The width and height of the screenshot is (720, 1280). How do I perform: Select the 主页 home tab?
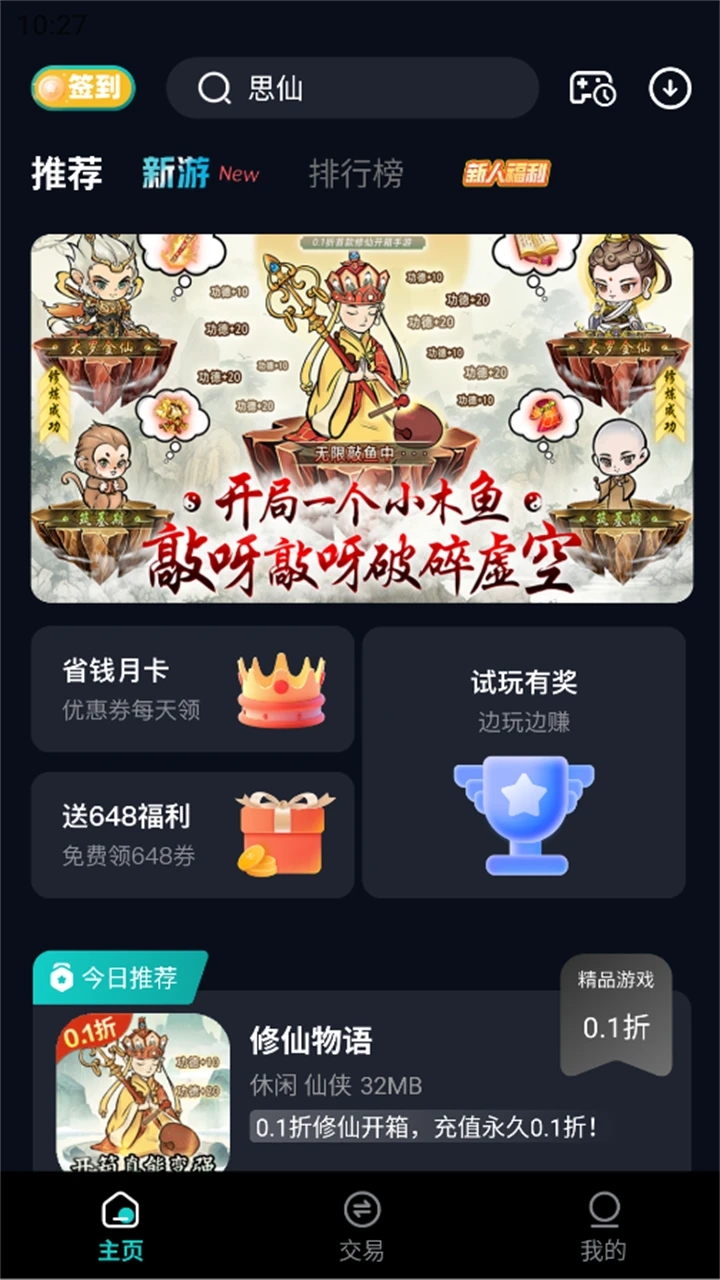(120, 1226)
